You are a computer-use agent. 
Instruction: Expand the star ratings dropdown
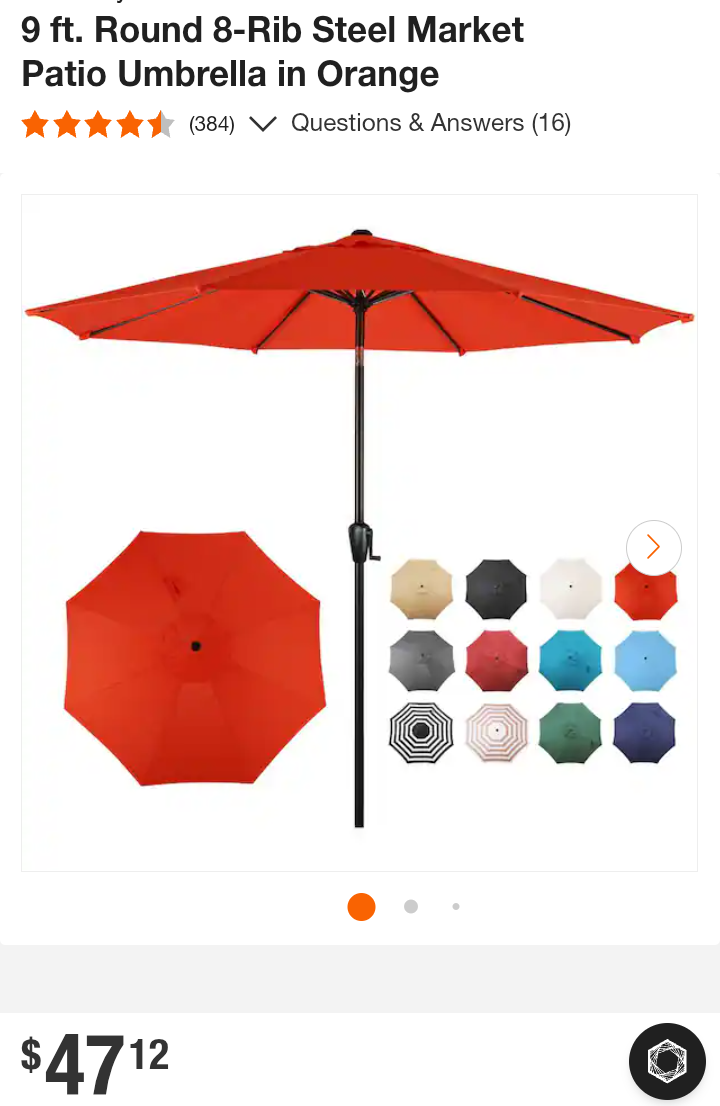pos(262,124)
